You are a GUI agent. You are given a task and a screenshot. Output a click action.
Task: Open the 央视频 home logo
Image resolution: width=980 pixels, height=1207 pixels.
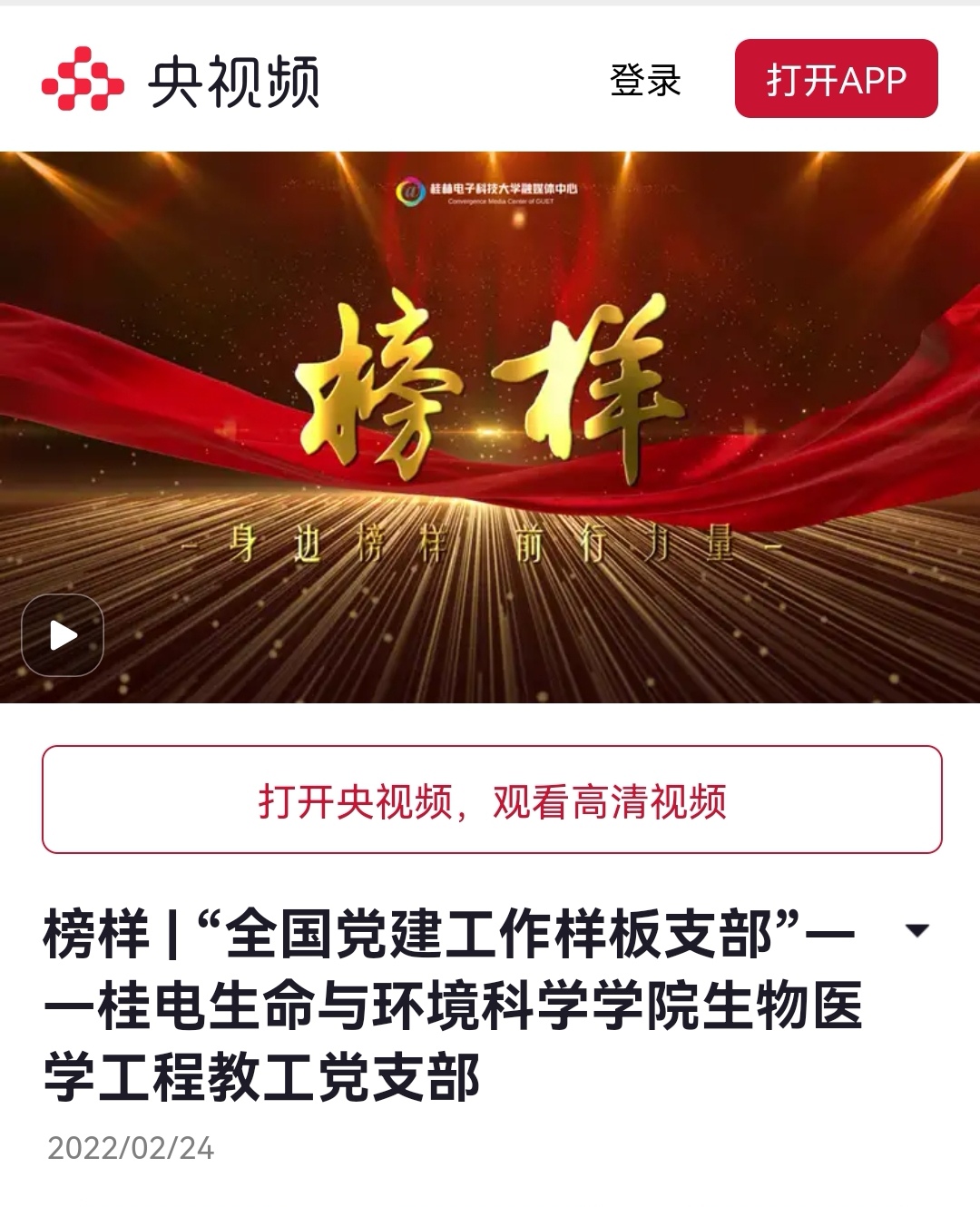[x=181, y=80]
